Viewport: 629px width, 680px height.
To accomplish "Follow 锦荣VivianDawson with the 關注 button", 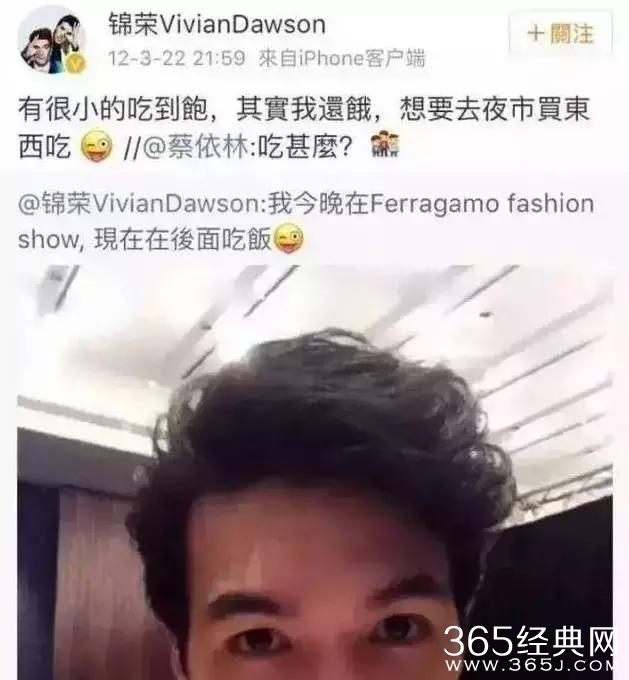I will coord(559,35).
